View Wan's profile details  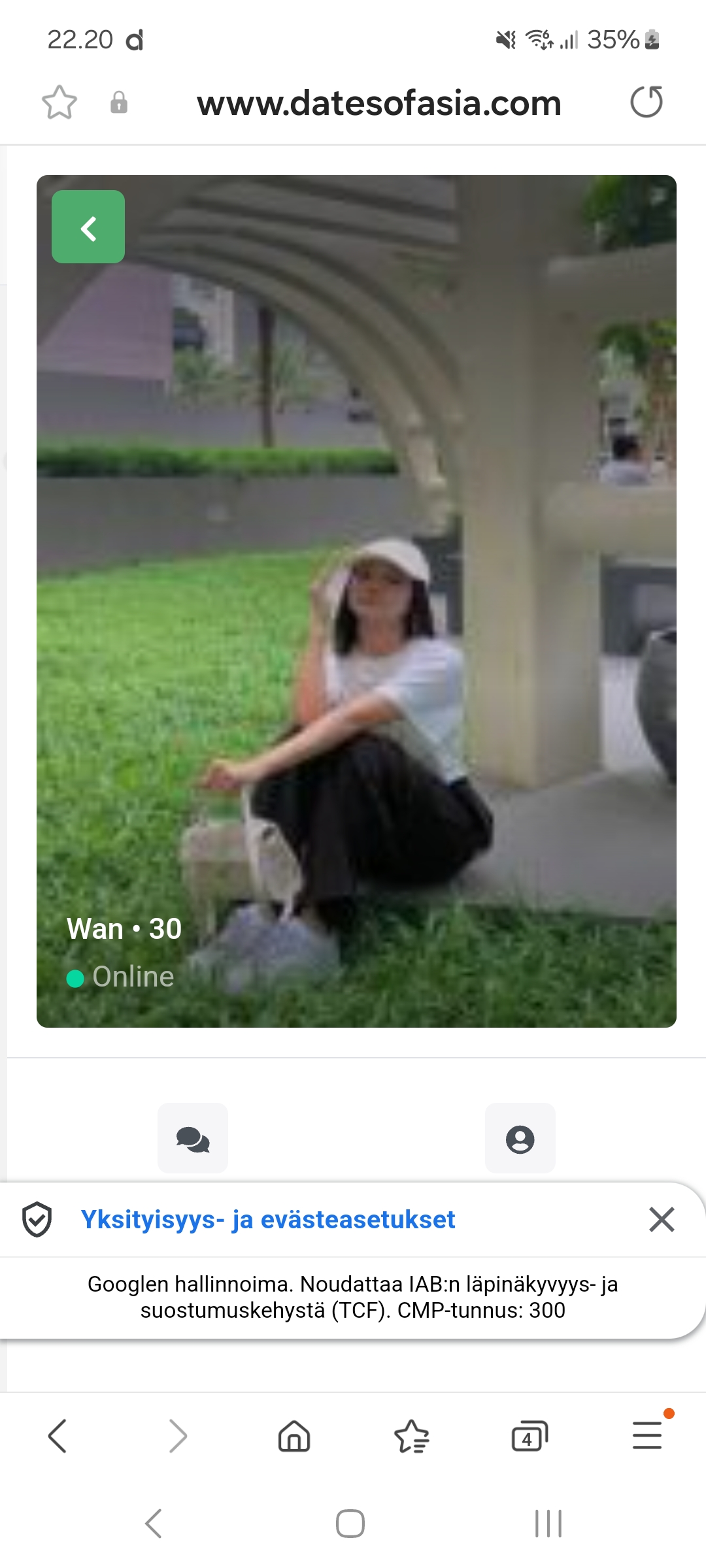click(x=520, y=1139)
